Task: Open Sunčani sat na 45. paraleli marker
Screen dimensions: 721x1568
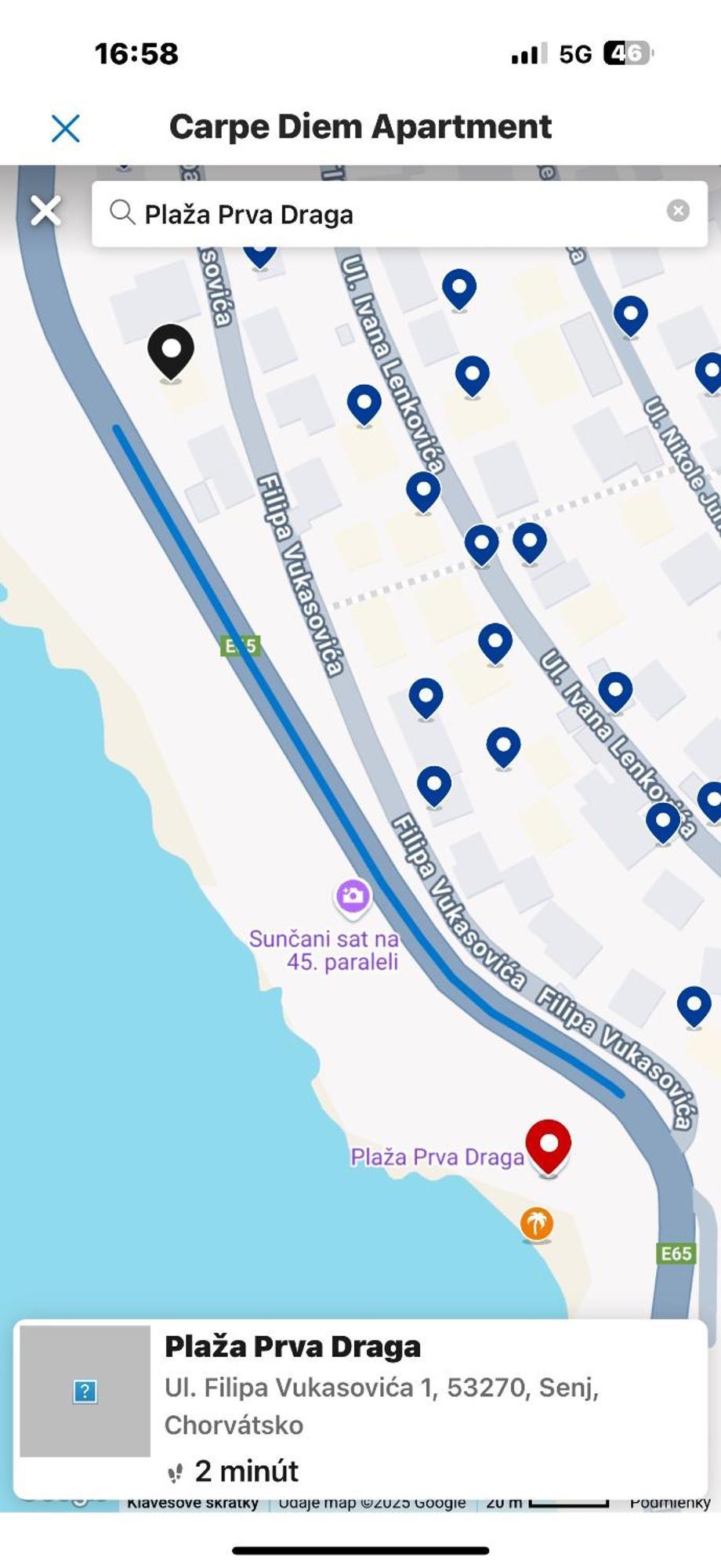Action: pos(353,896)
